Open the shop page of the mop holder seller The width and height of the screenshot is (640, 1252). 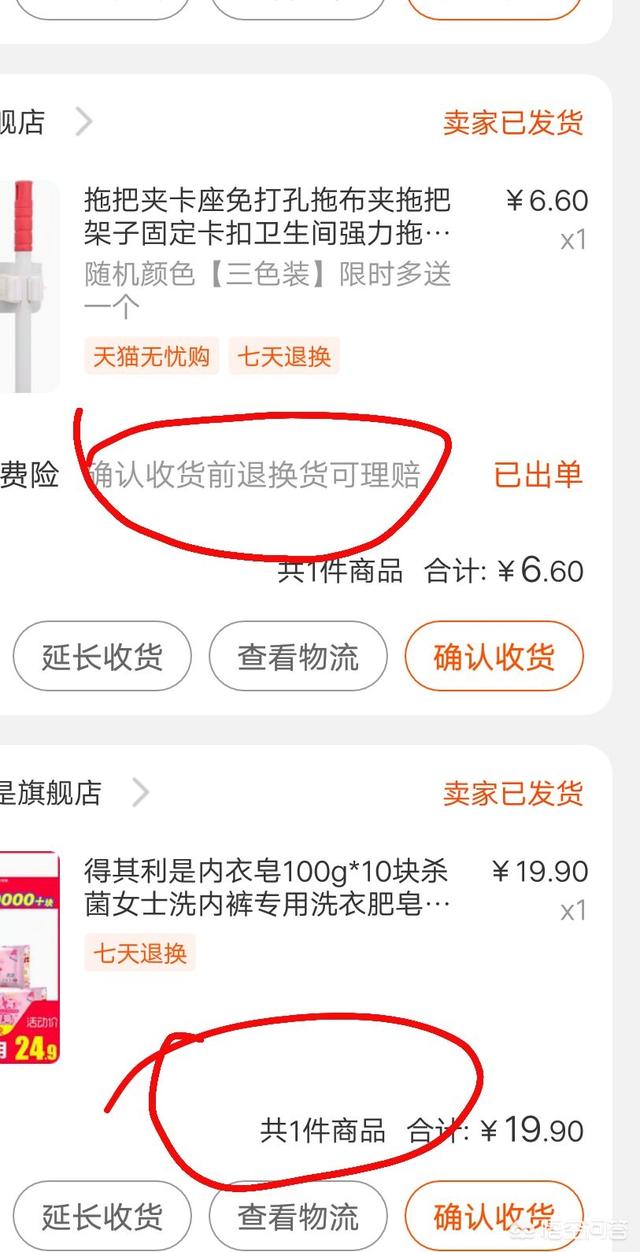40,122
